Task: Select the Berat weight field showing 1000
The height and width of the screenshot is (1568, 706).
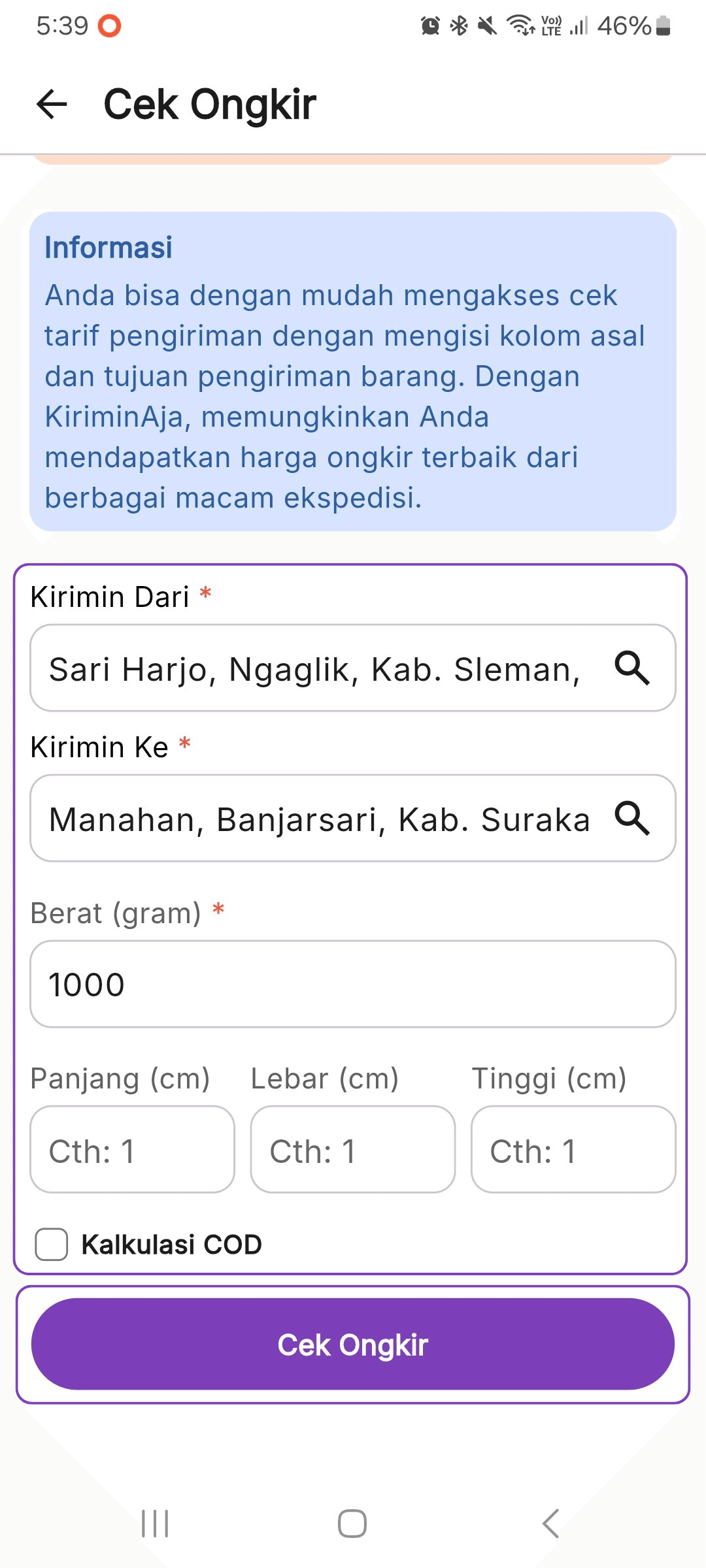Action: pos(352,984)
